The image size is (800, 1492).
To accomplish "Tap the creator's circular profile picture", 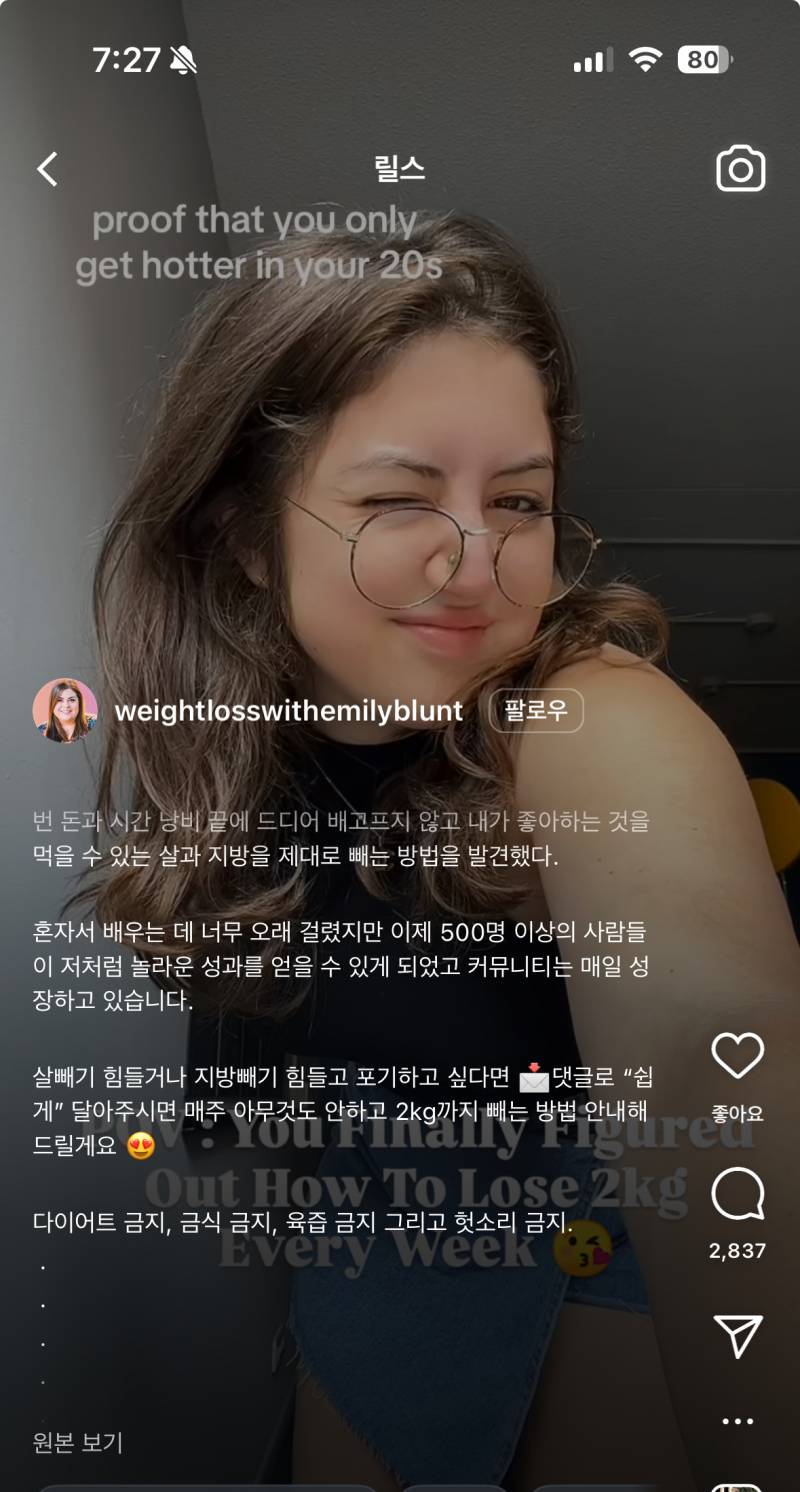I will [x=63, y=711].
